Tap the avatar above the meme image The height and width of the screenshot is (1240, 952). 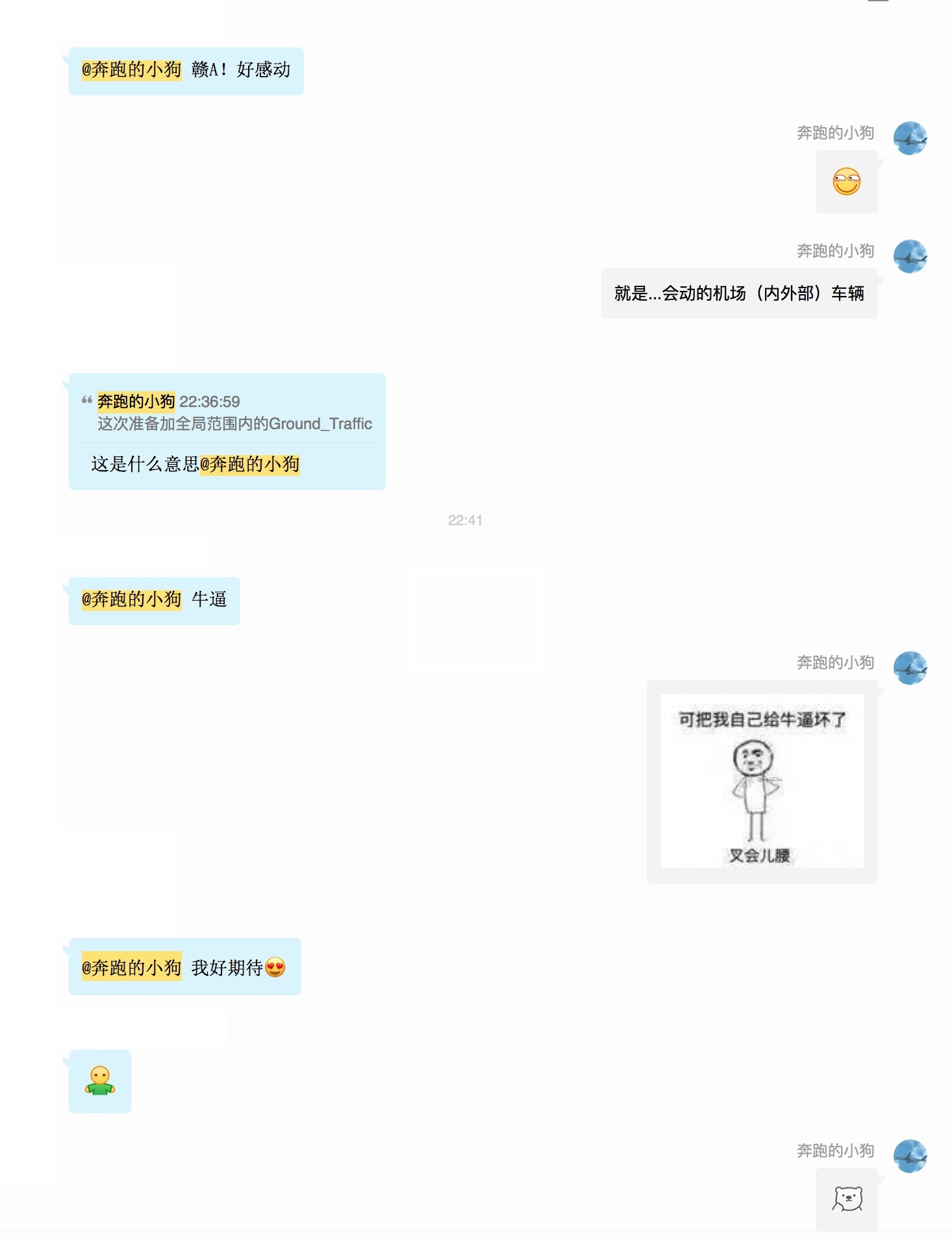pos(910,668)
